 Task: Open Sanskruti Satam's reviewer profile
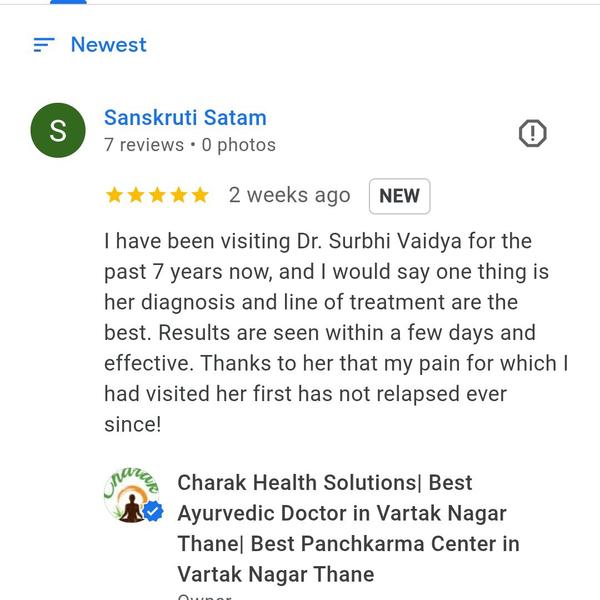tap(185, 118)
